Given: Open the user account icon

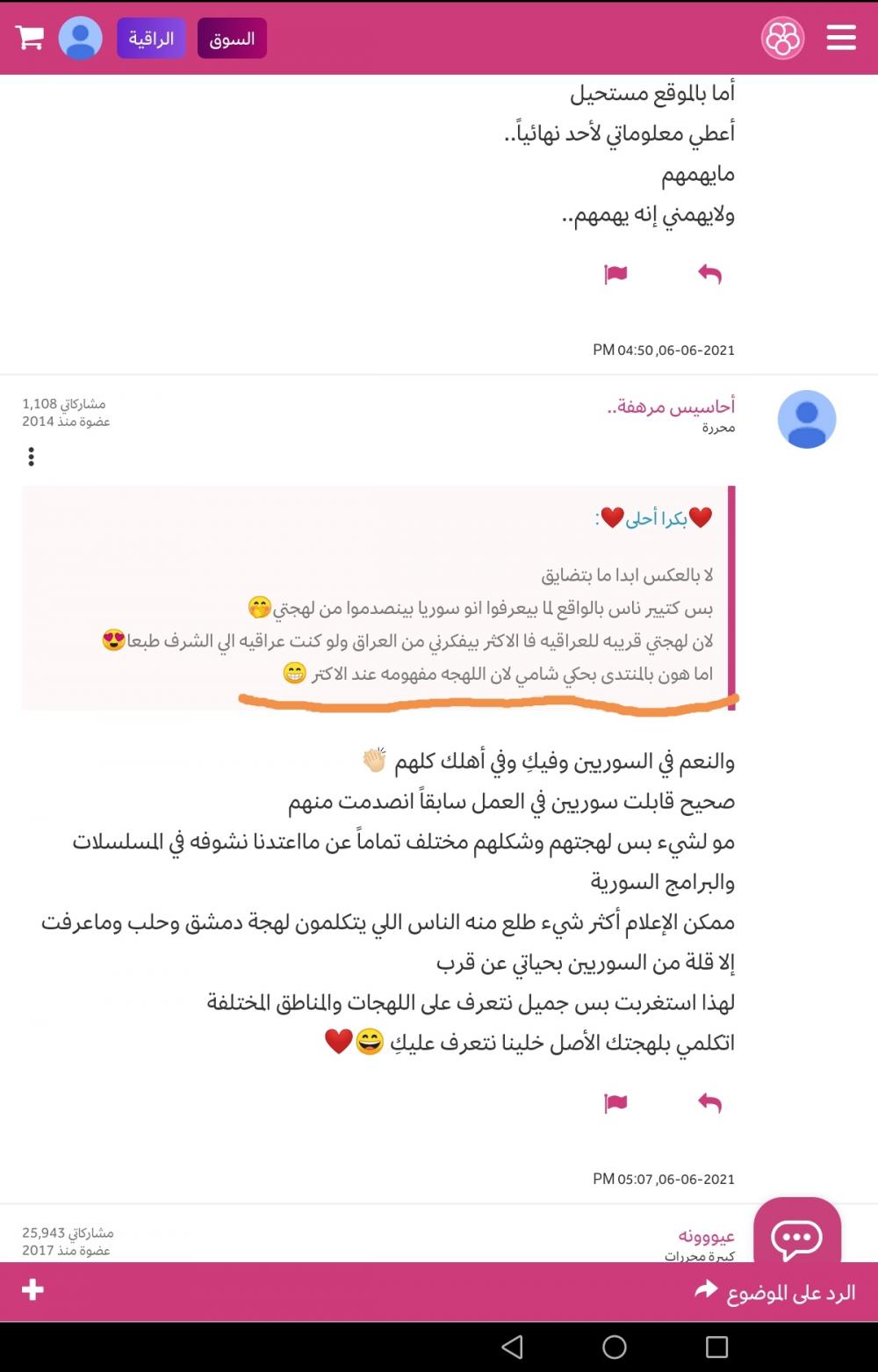Looking at the screenshot, I should click(x=81, y=39).
